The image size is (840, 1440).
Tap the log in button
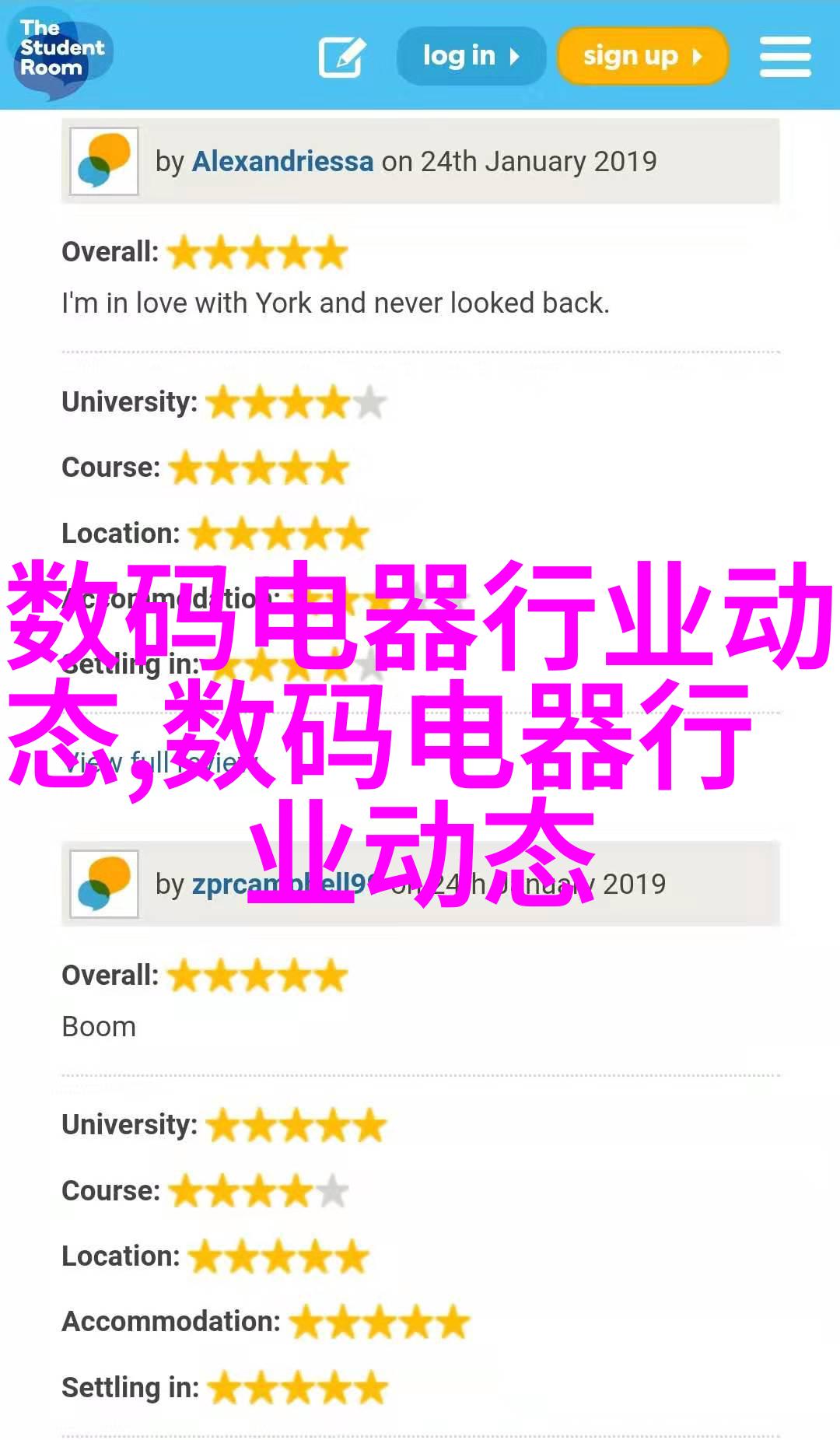(x=471, y=56)
